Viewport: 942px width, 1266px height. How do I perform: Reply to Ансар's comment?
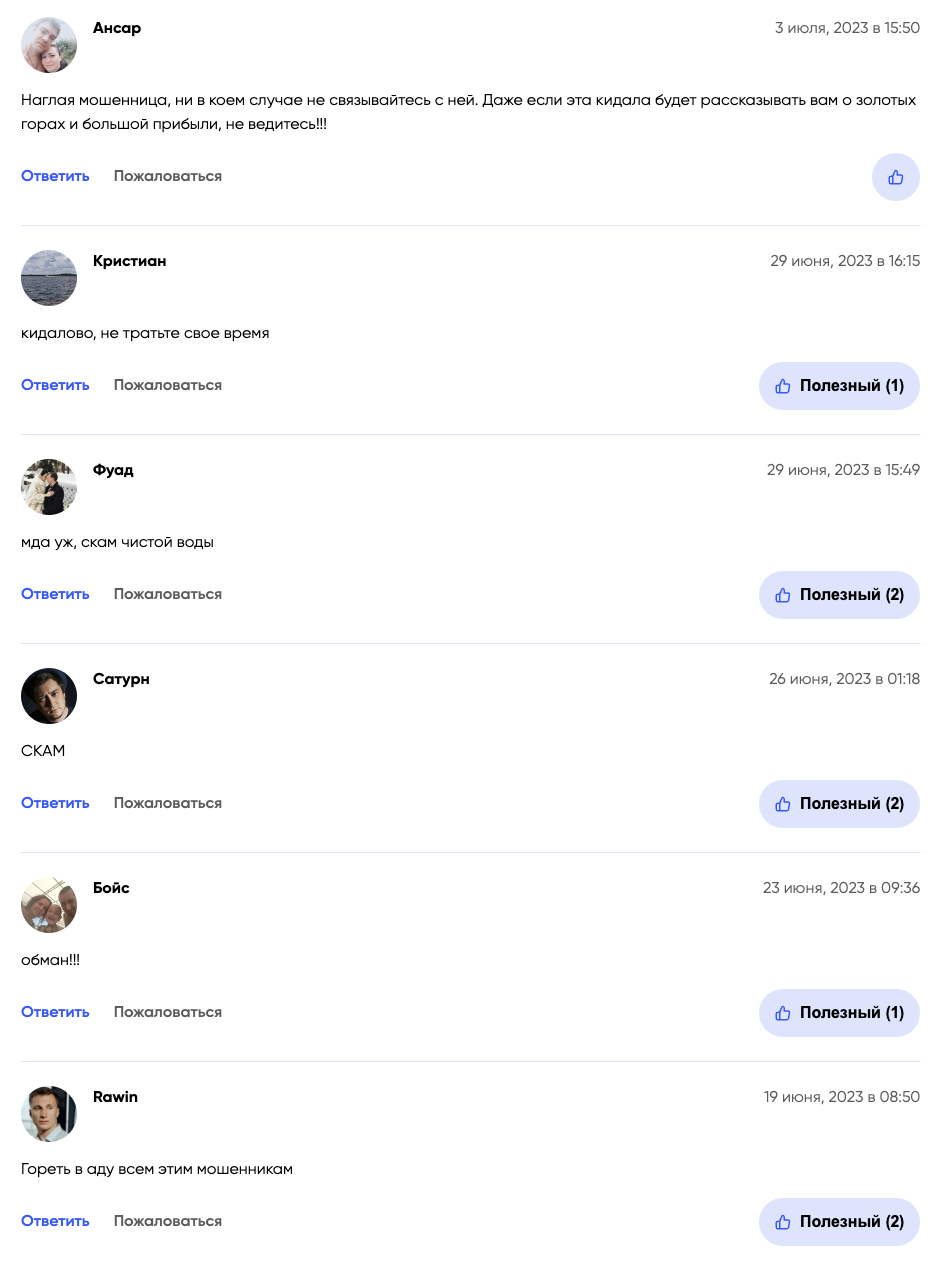[55, 176]
